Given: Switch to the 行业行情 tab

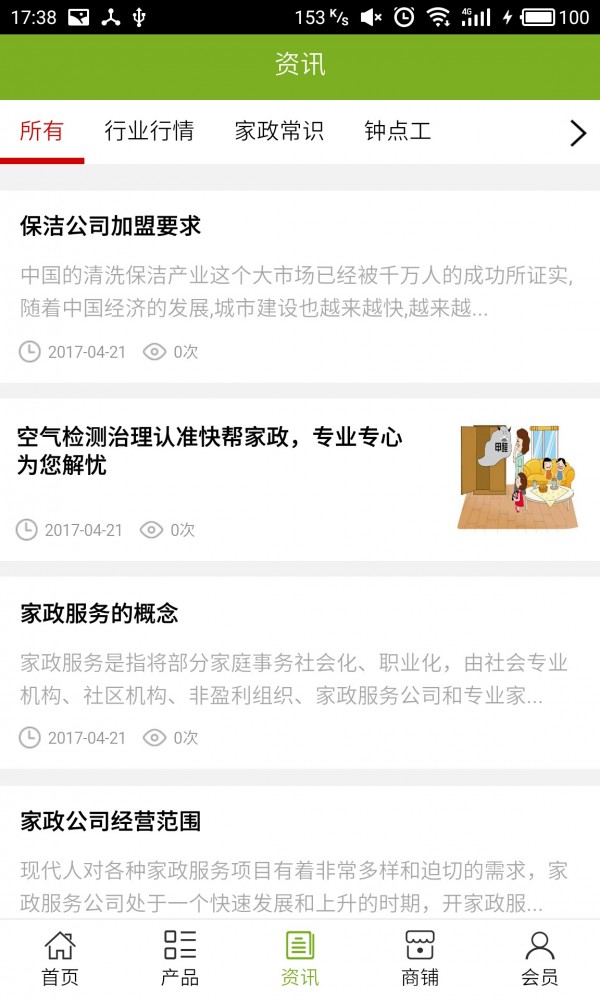Looking at the screenshot, I should [x=149, y=132].
